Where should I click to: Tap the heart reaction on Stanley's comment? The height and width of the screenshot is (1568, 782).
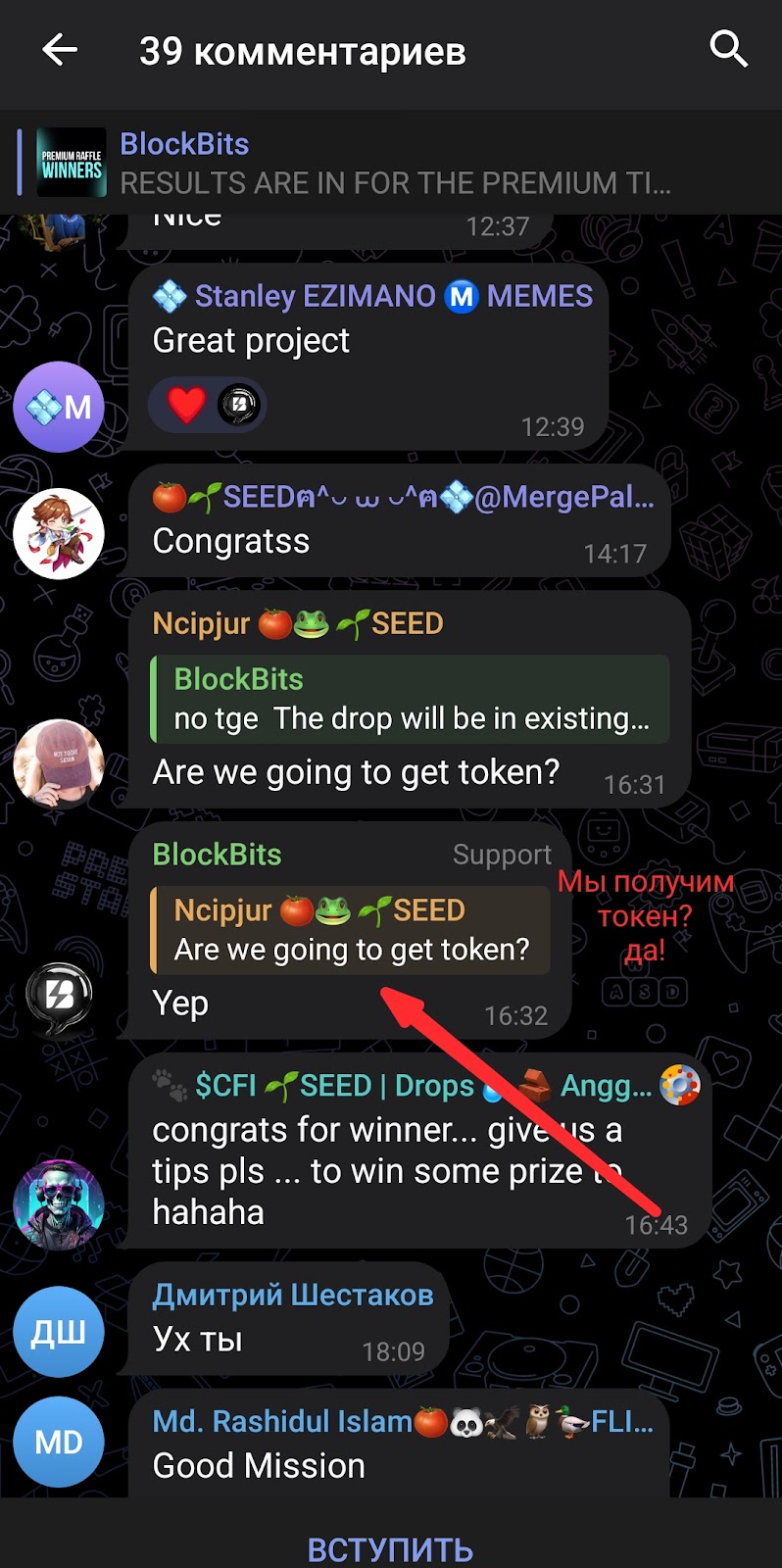186,404
